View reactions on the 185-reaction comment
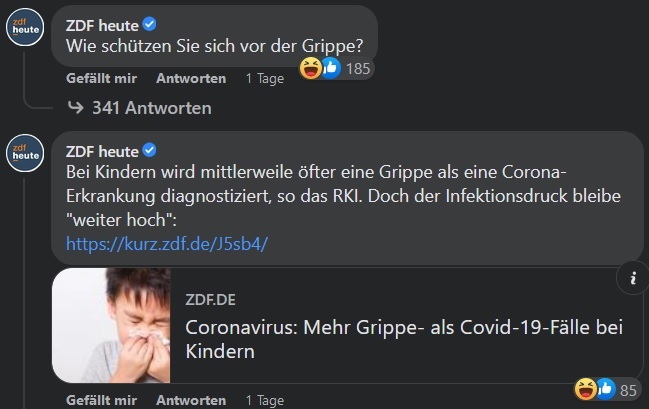This screenshot has width=649, height=409. [335, 69]
